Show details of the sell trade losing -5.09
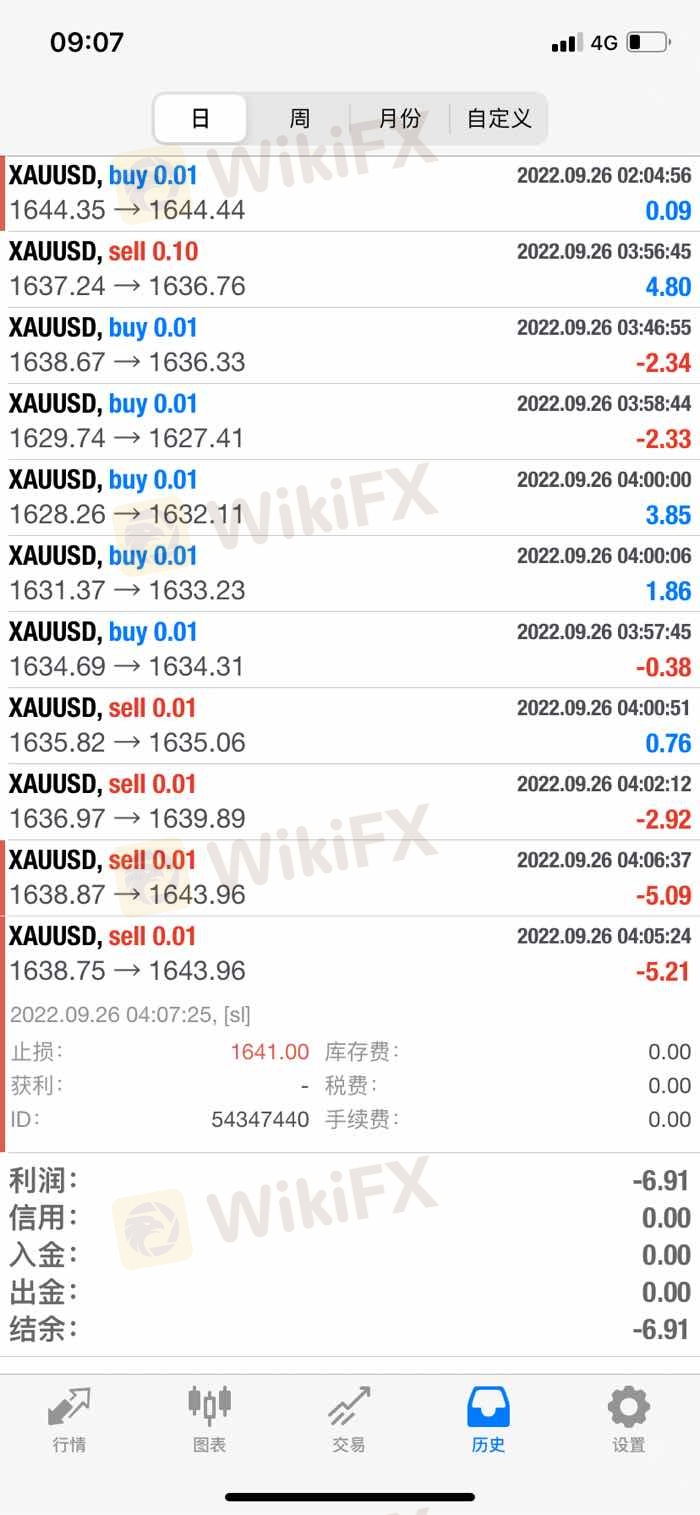 [350, 877]
